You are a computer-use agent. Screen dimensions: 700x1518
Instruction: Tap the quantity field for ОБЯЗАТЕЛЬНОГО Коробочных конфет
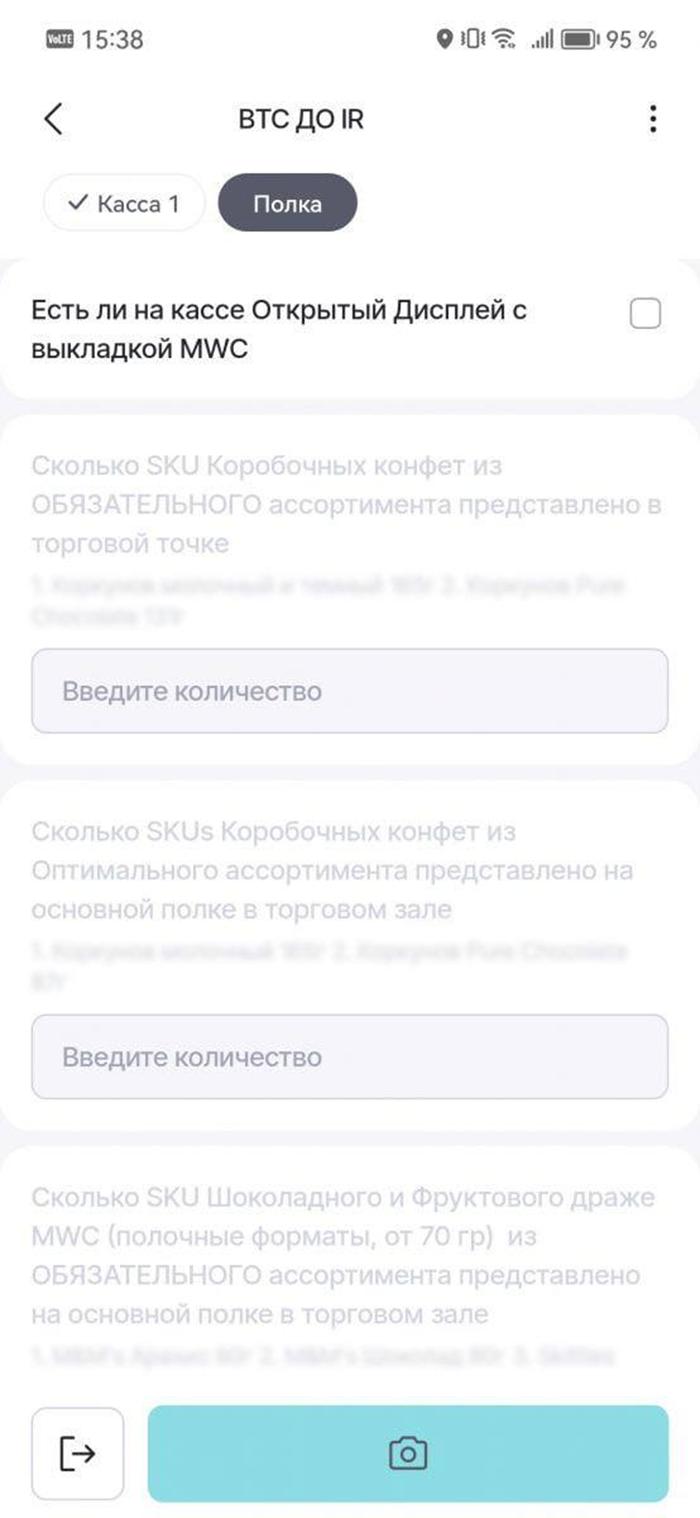(x=350, y=691)
